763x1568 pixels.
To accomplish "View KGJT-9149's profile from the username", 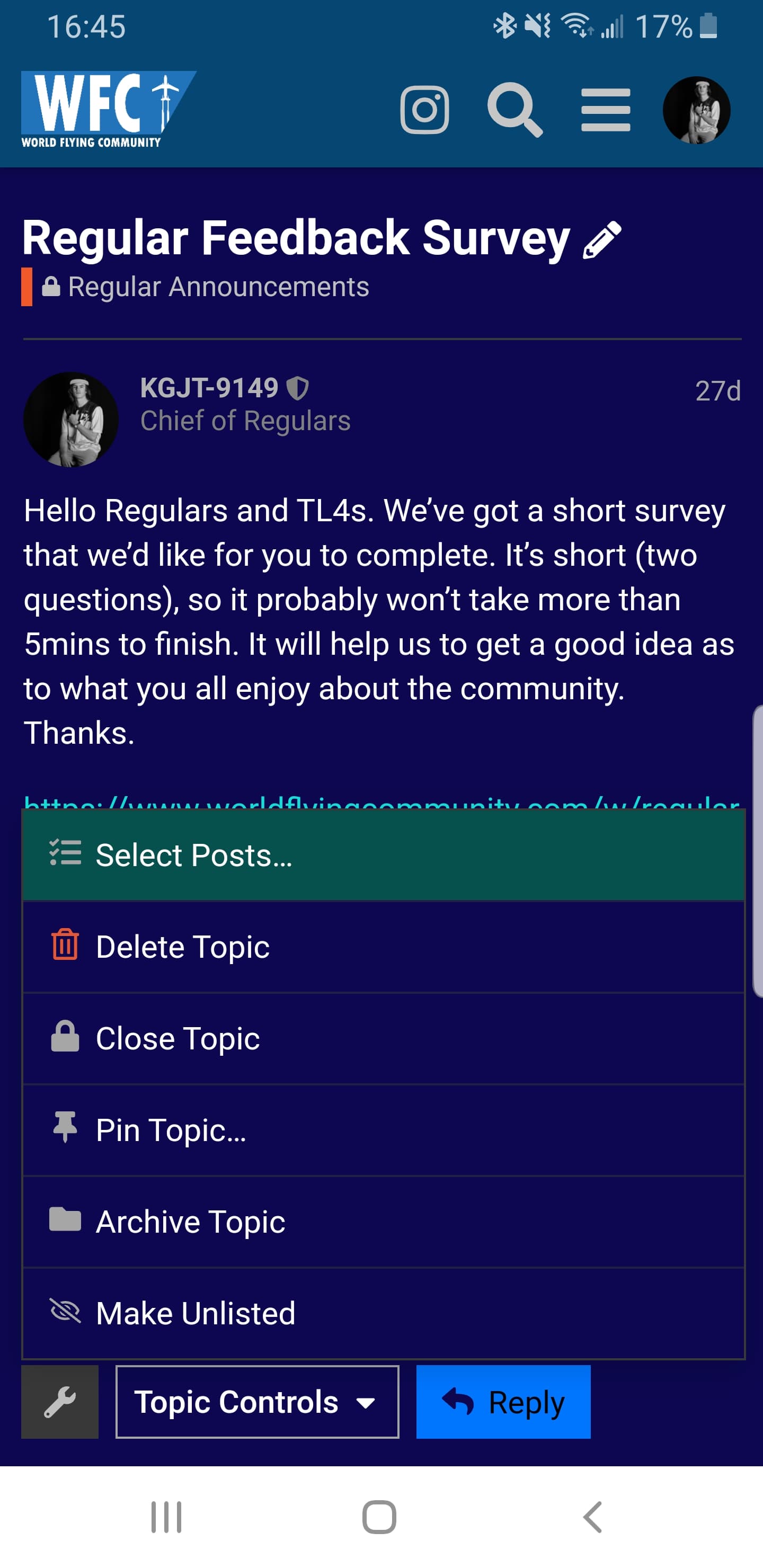I will tap(209, 388).
